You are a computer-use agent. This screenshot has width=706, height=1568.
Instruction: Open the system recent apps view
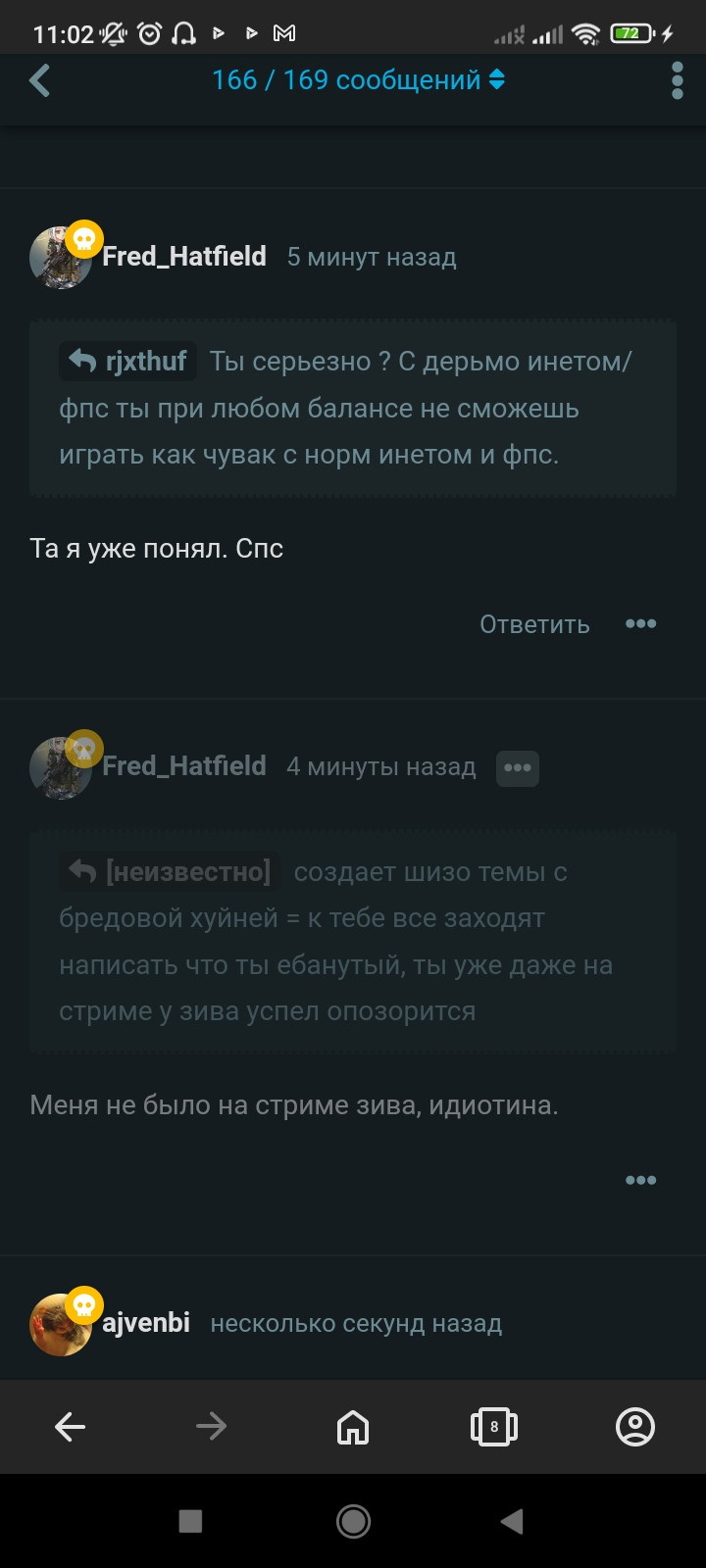(x=190, y=1521)
